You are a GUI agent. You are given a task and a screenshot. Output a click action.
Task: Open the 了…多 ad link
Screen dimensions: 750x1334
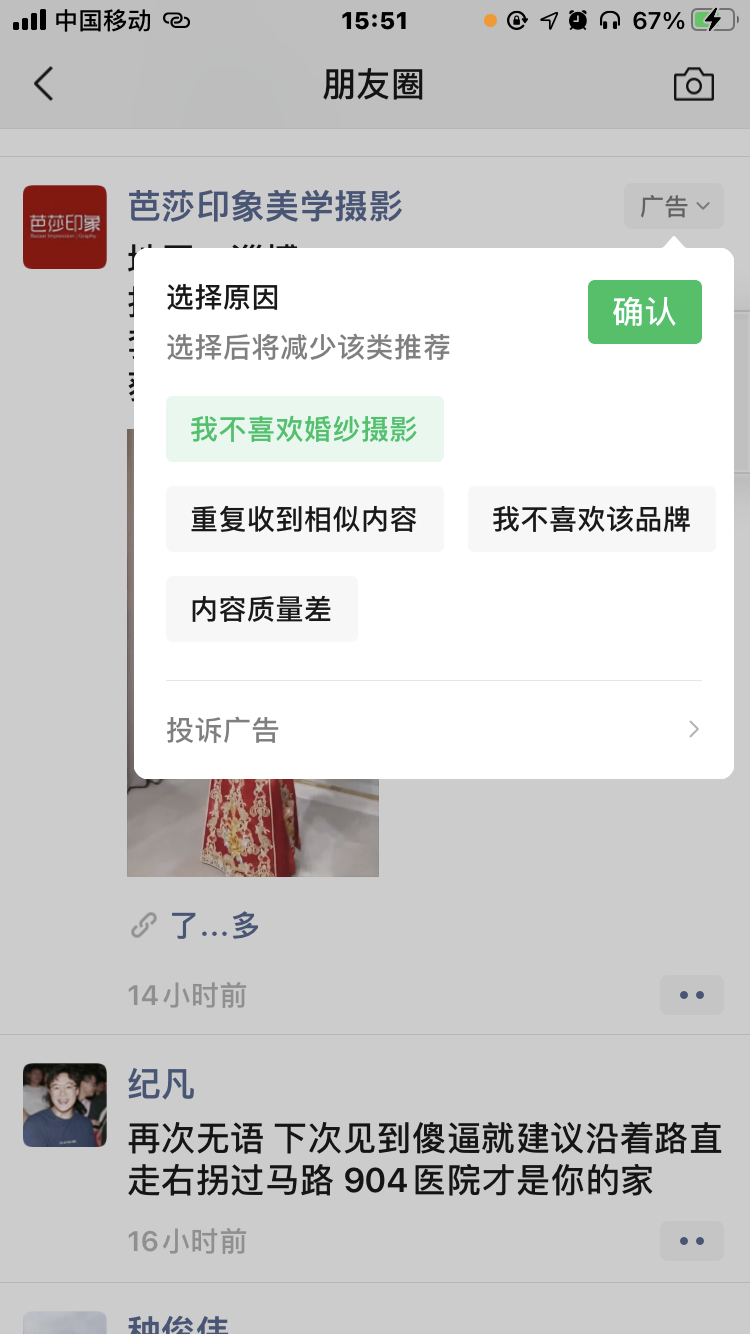[215, 926]
